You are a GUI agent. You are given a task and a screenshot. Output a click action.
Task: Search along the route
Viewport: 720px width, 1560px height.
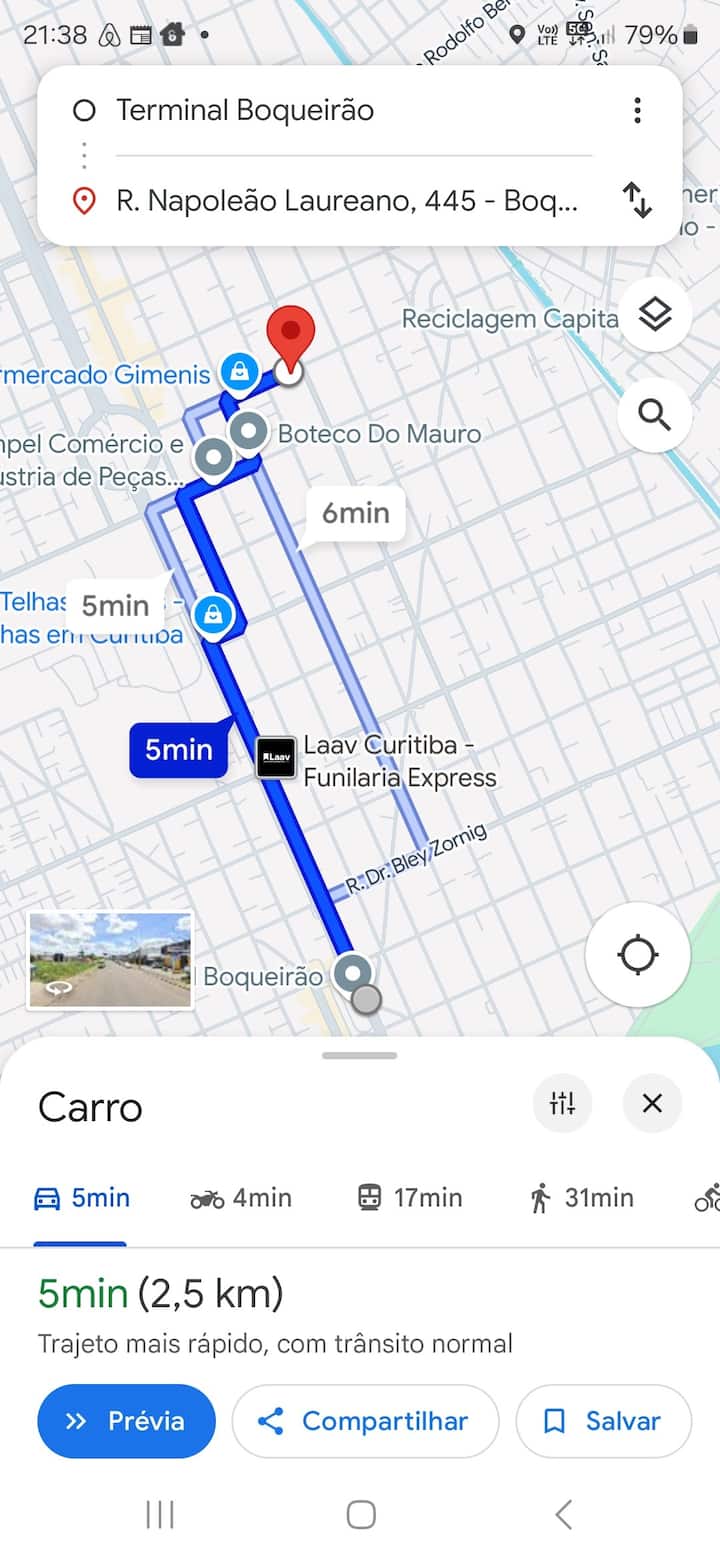(655, 414)
